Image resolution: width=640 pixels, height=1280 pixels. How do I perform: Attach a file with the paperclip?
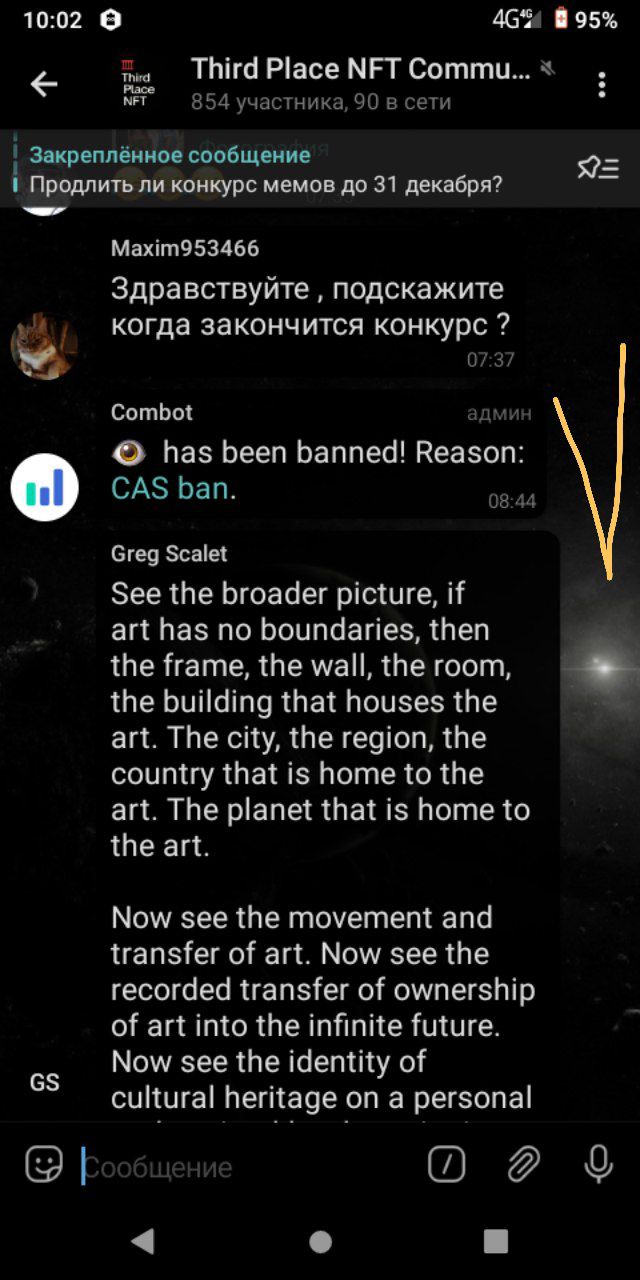[x=523, y=1164]
